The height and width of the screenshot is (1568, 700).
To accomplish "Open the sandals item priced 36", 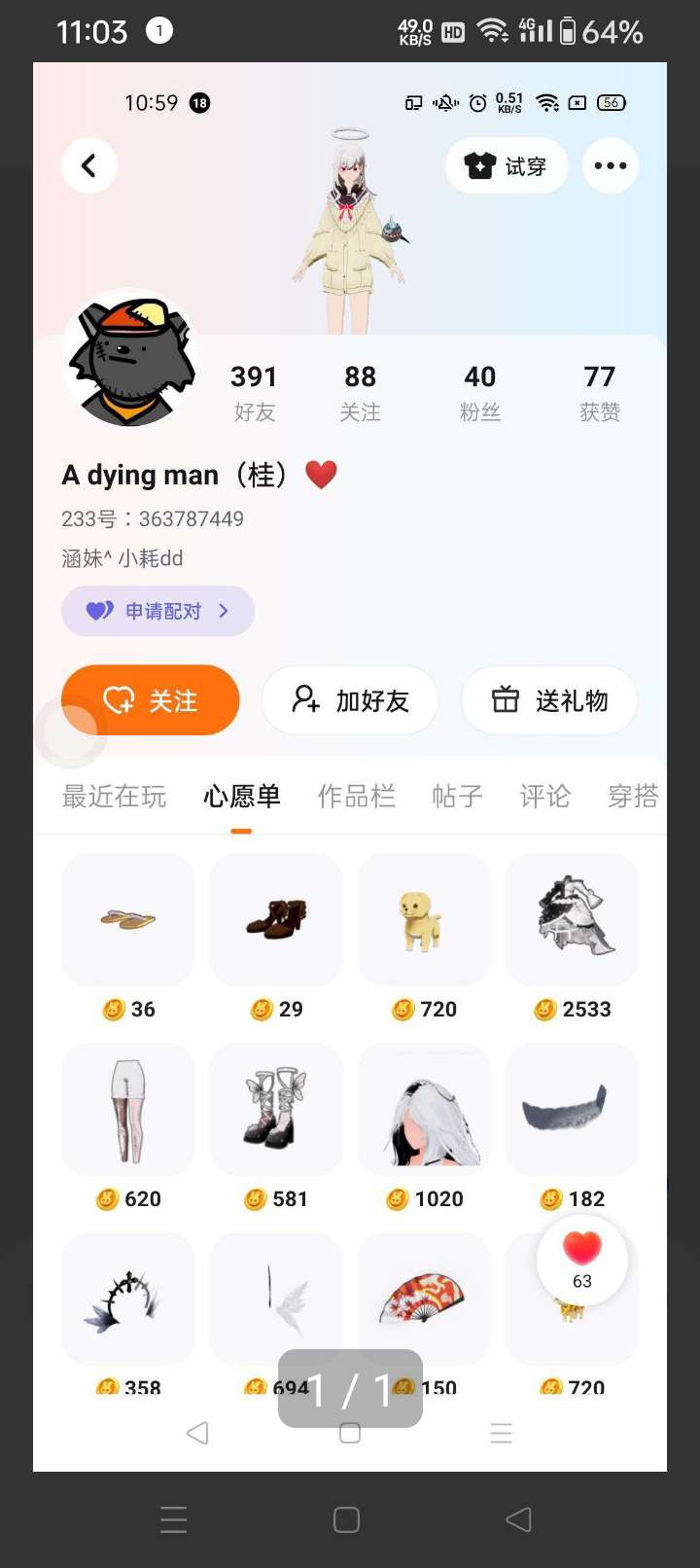I will pos(128,920).
